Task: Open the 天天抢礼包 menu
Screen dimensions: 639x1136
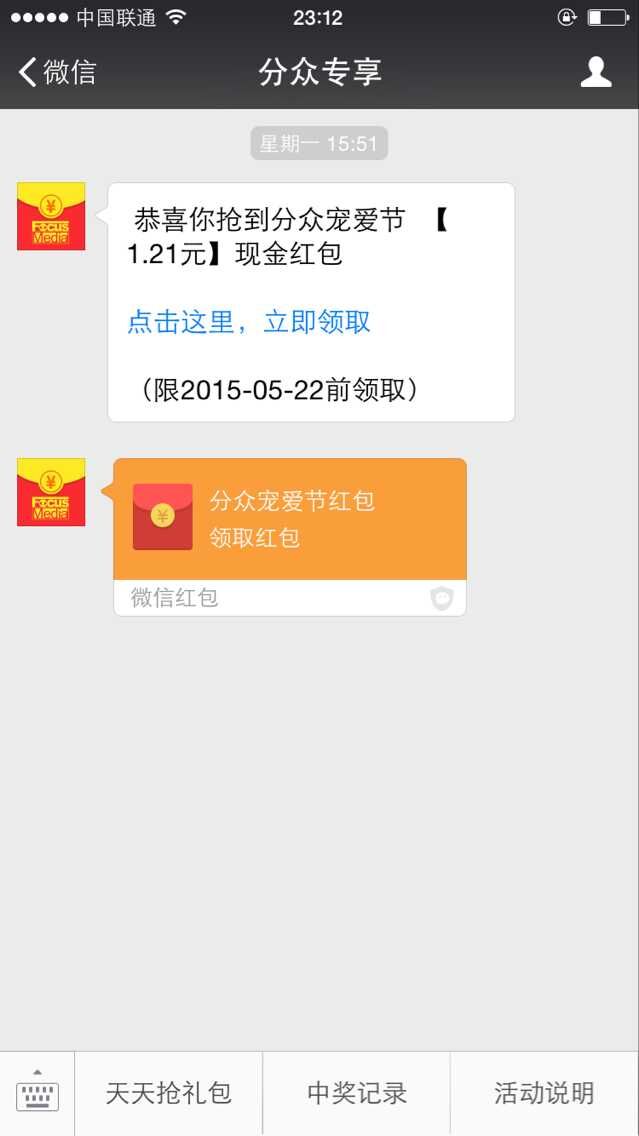Action: point(168,1093)
